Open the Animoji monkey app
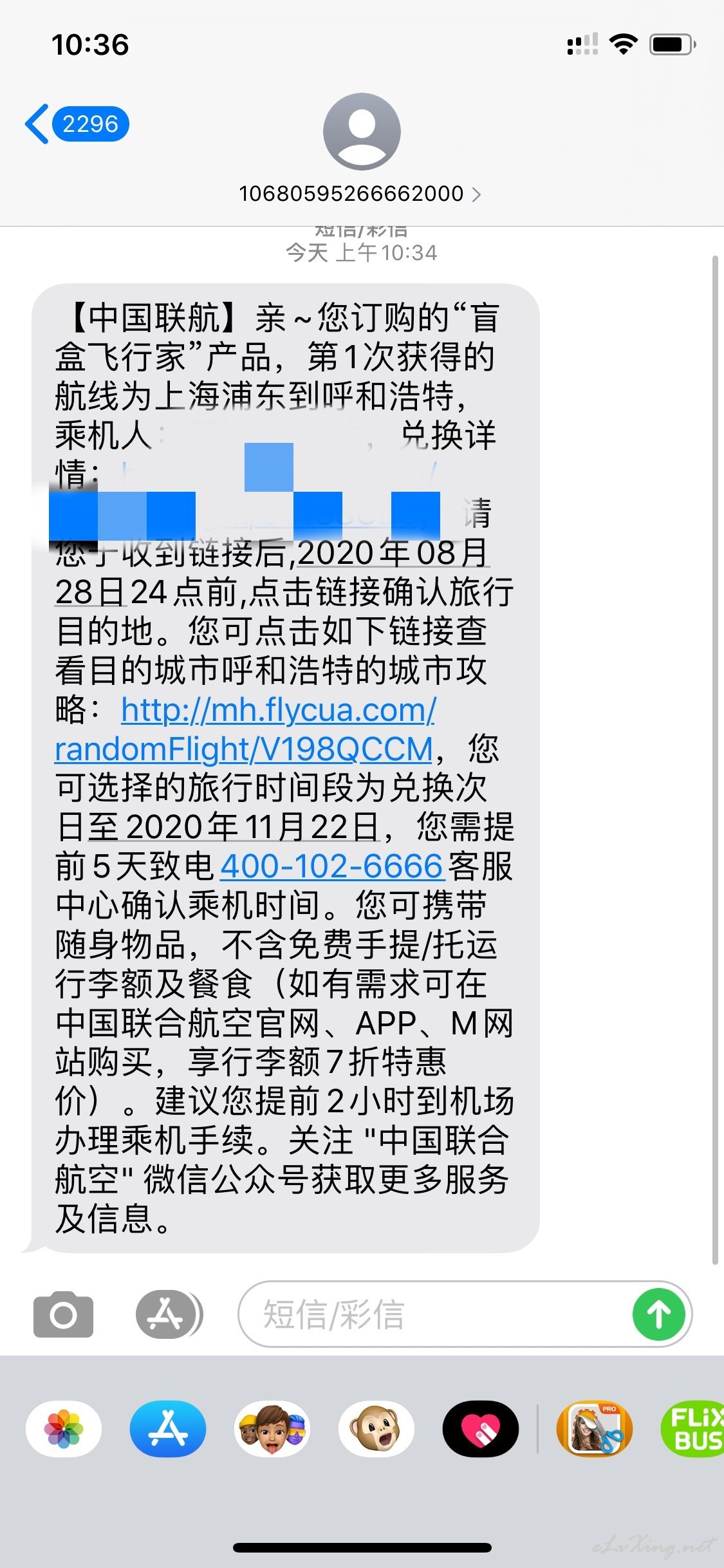The height and width of the screenshot is (1568, 724). point(376,1429)
